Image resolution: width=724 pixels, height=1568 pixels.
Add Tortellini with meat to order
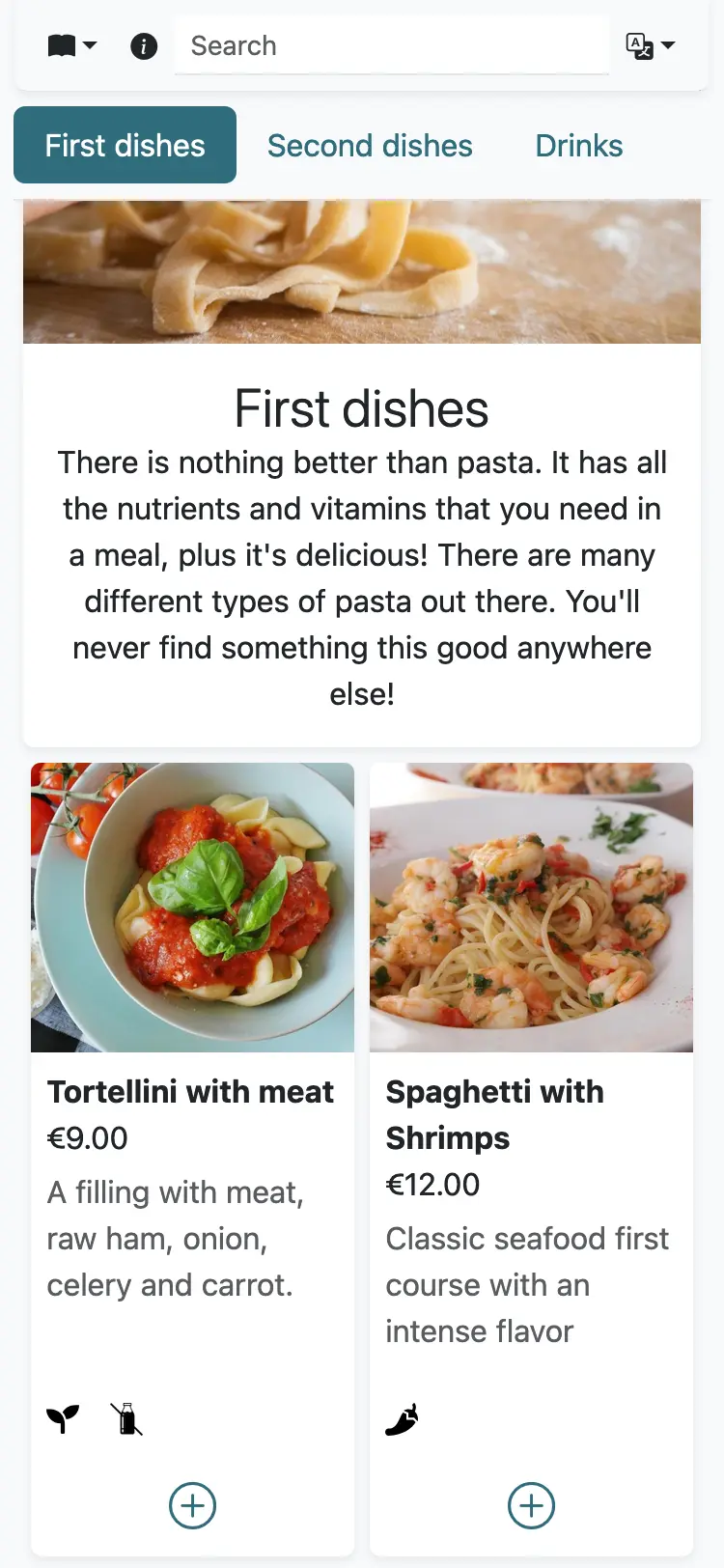click(x=193, y=1505)
